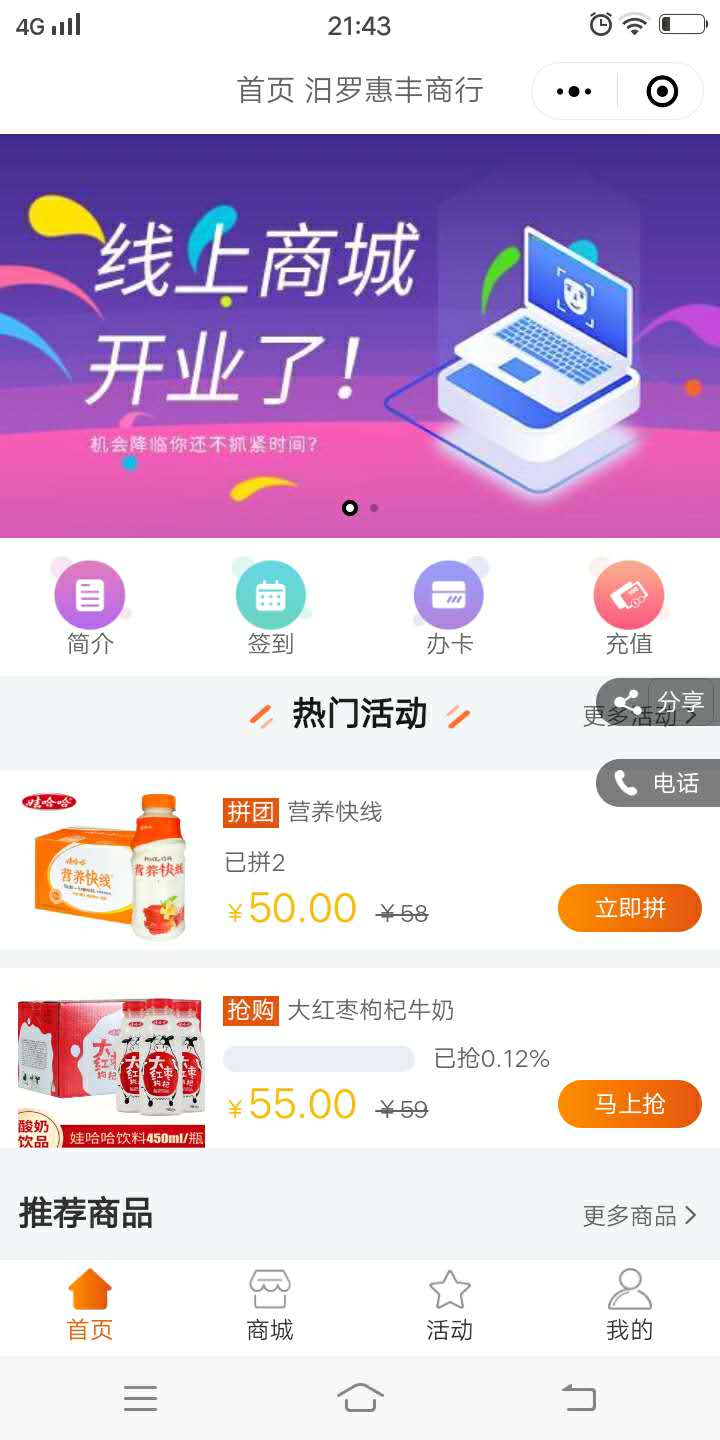Viewport: 720px width, 1440px height.
Task: Close the mini program with the circle icon
Action: (x=662, y=92)
